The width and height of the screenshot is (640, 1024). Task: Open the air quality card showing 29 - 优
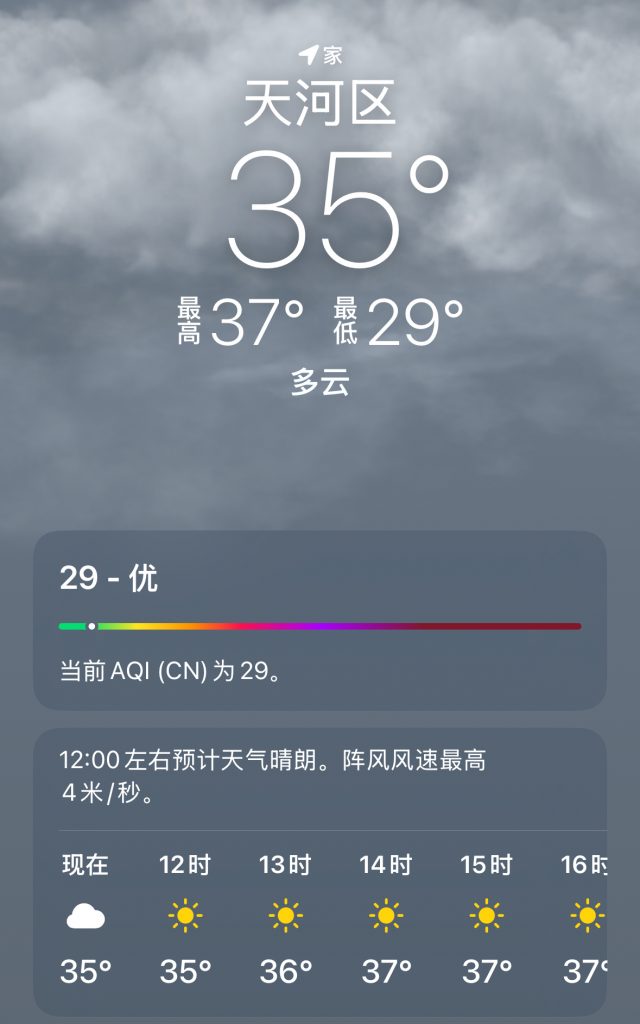click(x=320, y=620)
